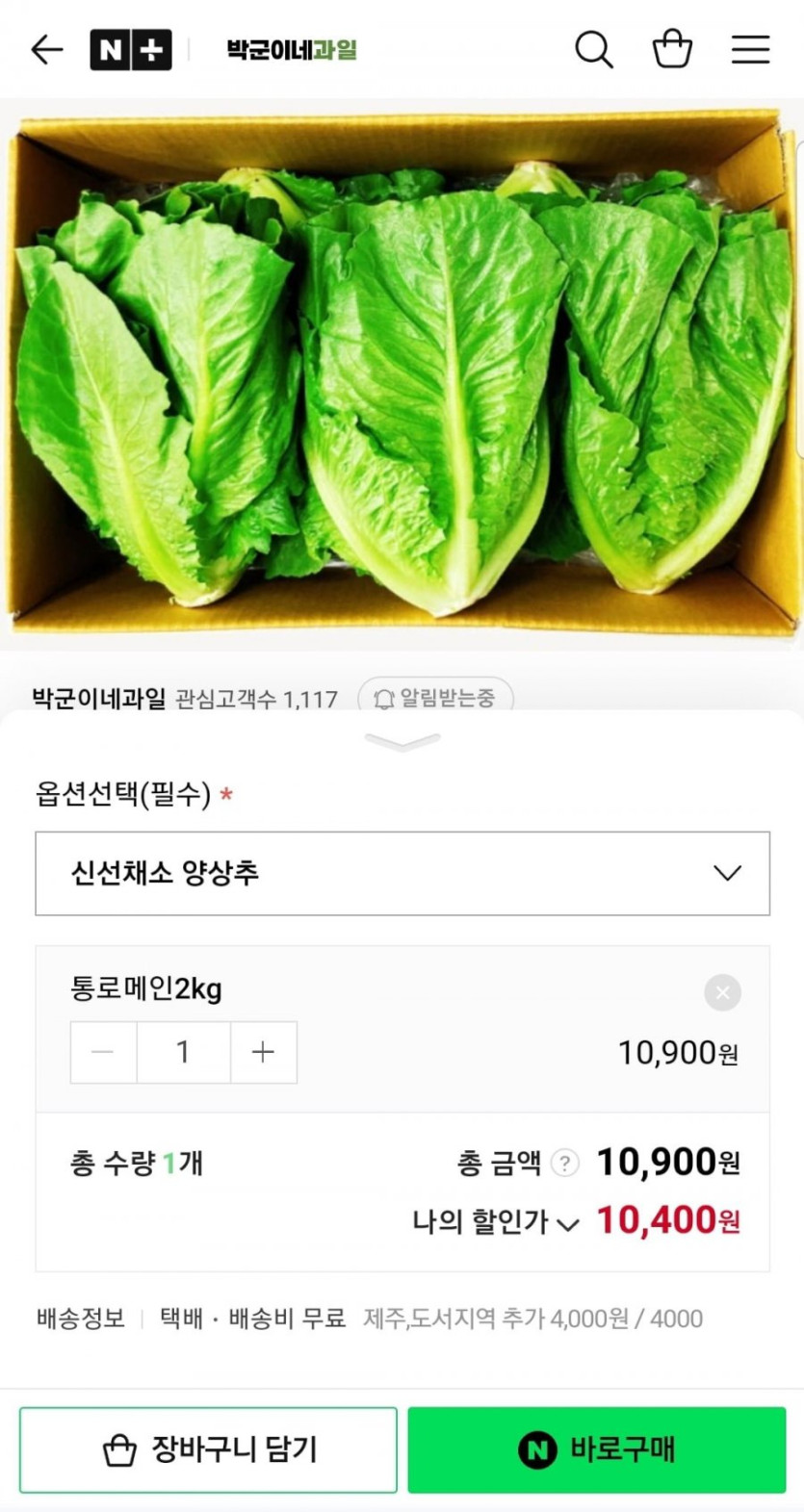Image resolution: width=804 pixels, height=1512 pixels.
Task: Open the hamburger menu
Action: [750, 50]
